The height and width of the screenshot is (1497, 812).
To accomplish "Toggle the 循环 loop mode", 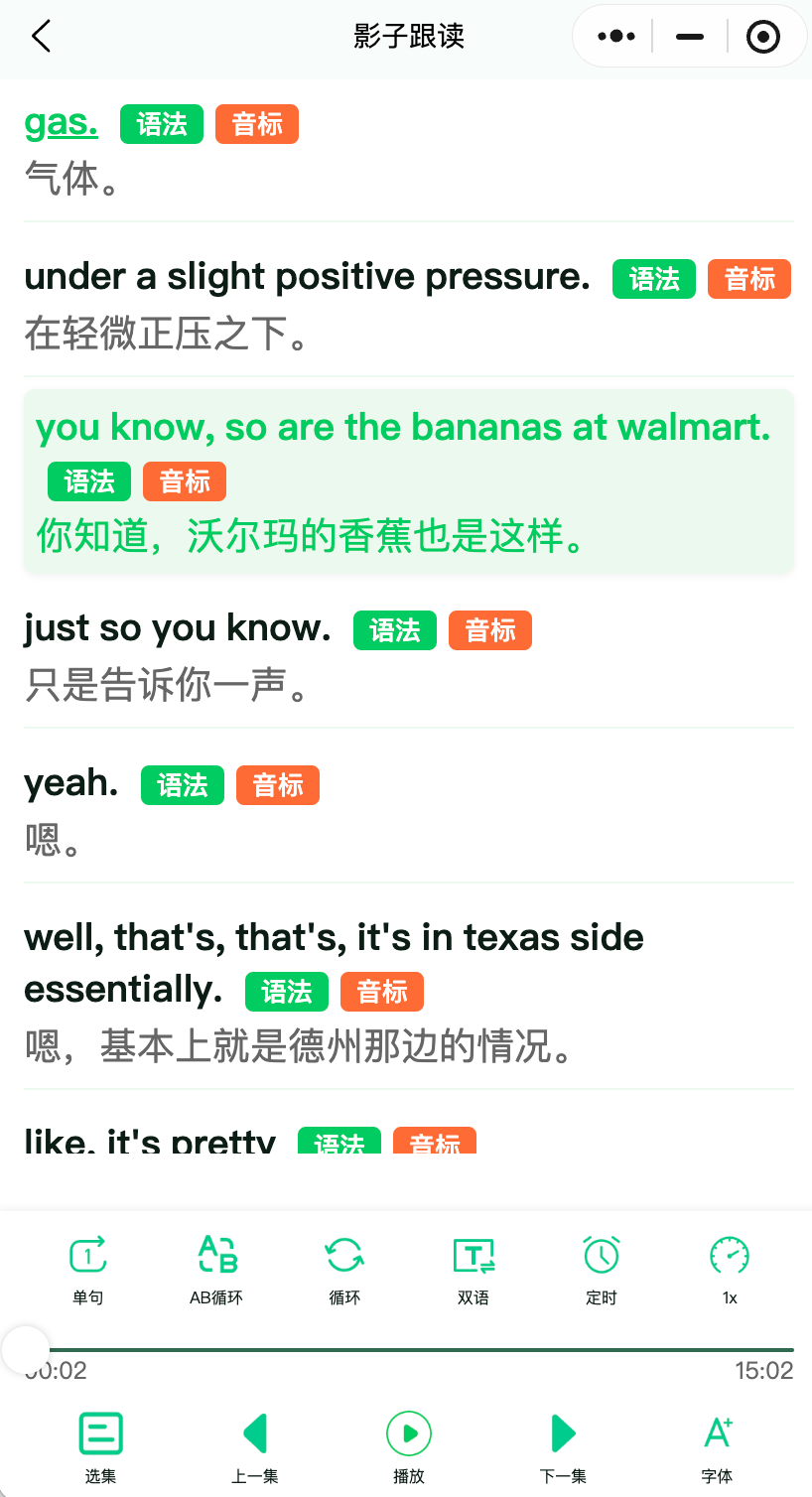I will [x=344, y=1268].
